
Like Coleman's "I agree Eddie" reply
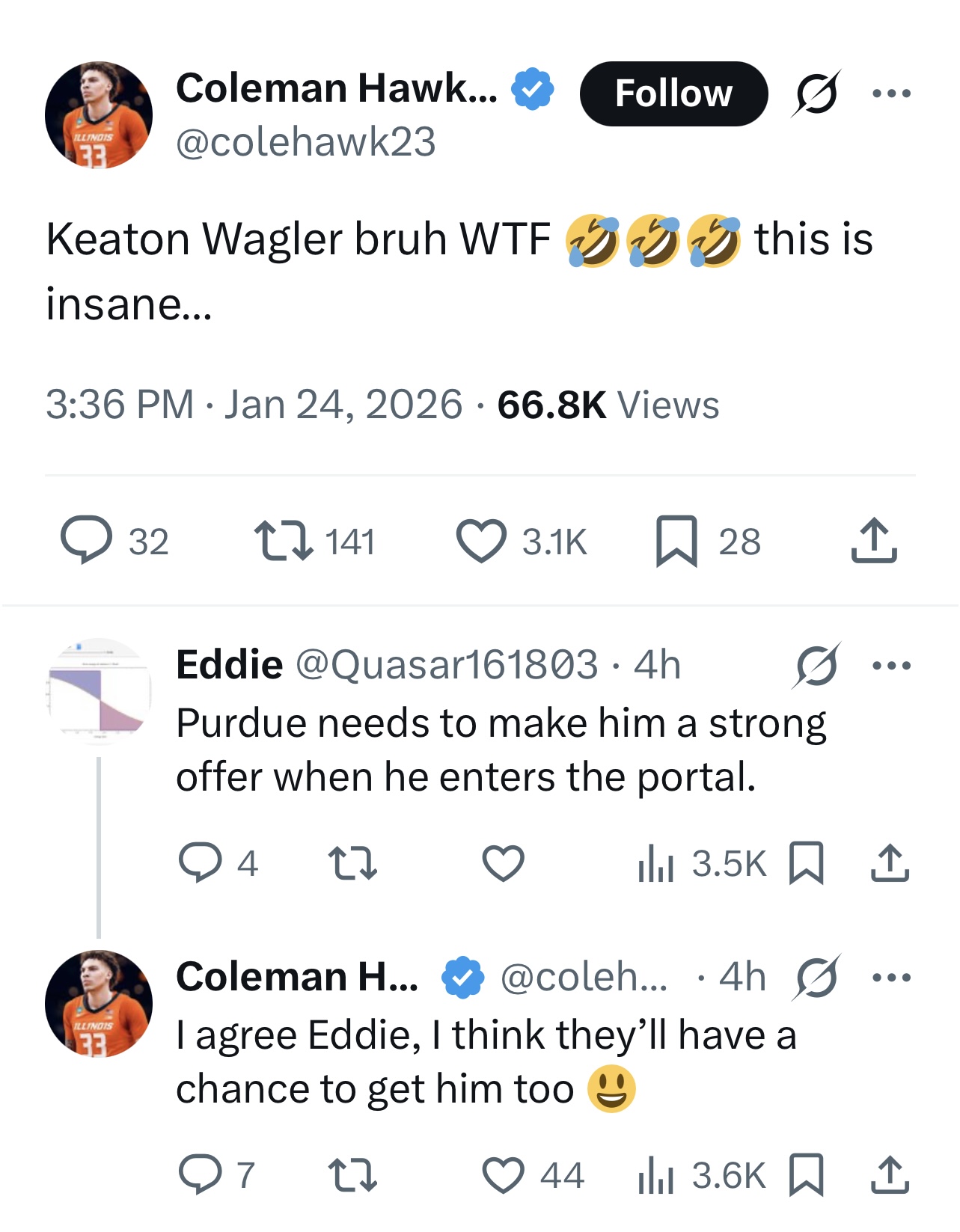[503, 1174]
